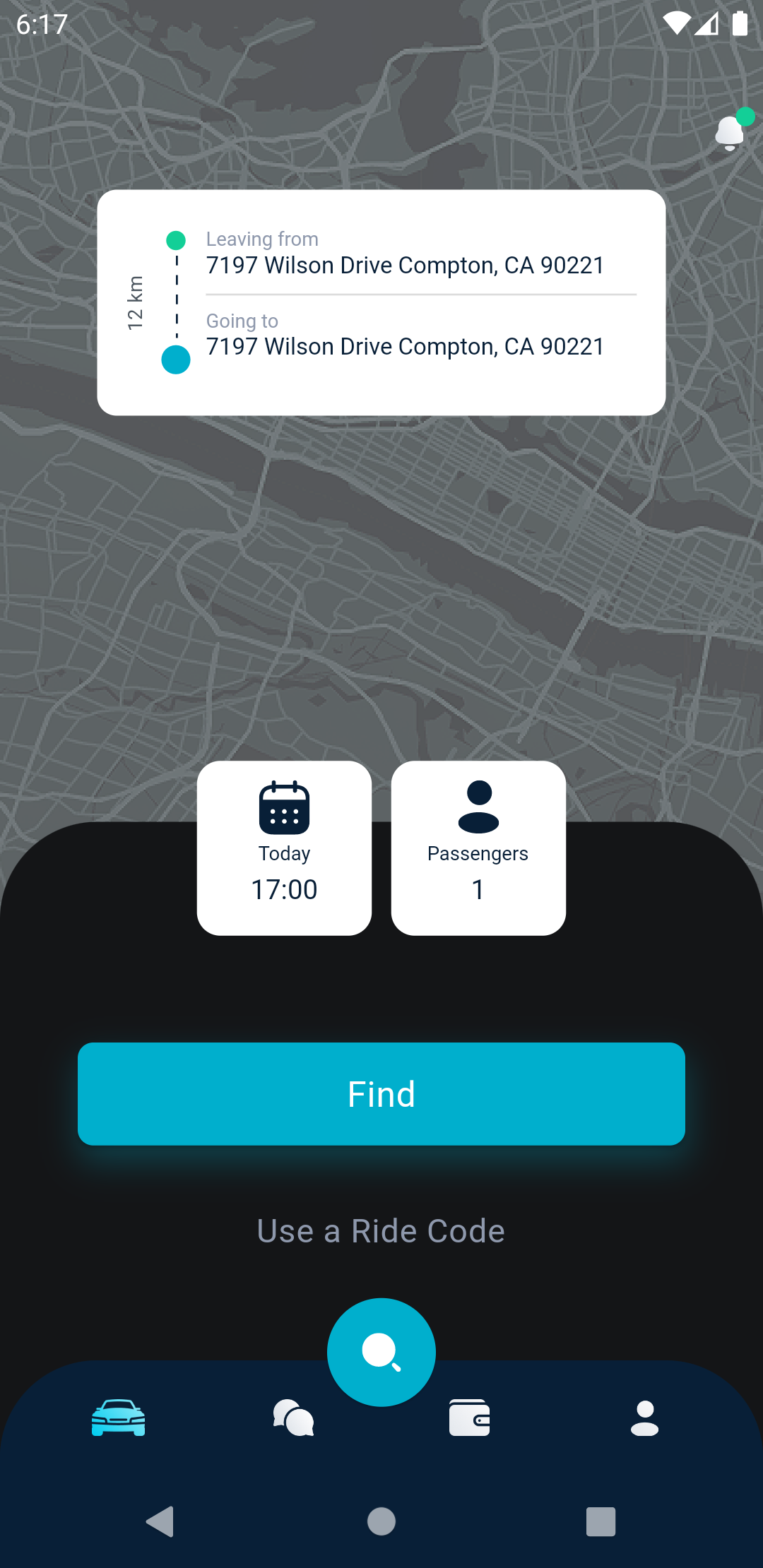763x1568 pixels.
Task: Open recent apps from navigation bar
Action: (x=601, y=1521)
